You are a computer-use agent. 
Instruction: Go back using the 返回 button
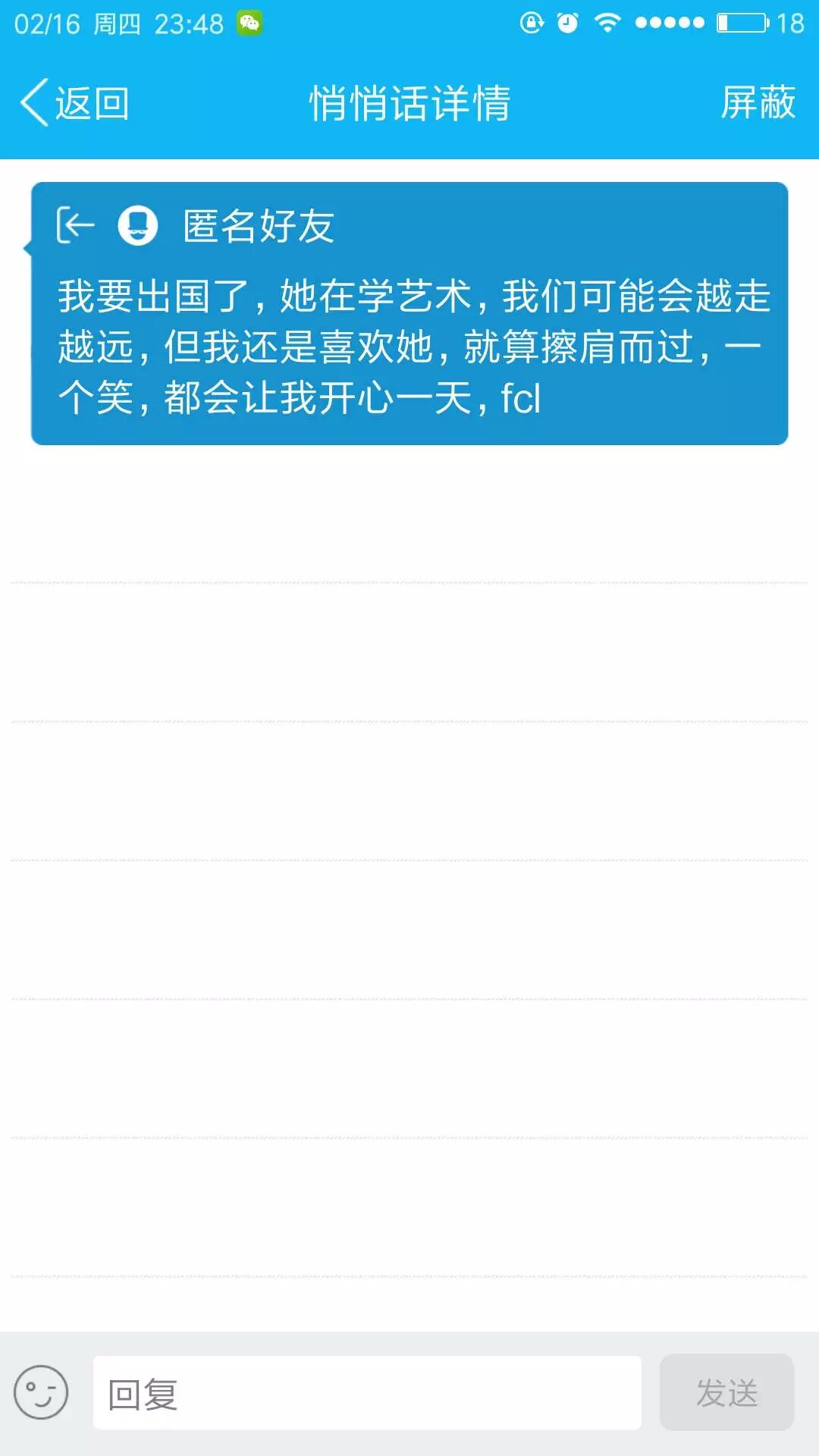pyautogui.click(x=74, y=103)
